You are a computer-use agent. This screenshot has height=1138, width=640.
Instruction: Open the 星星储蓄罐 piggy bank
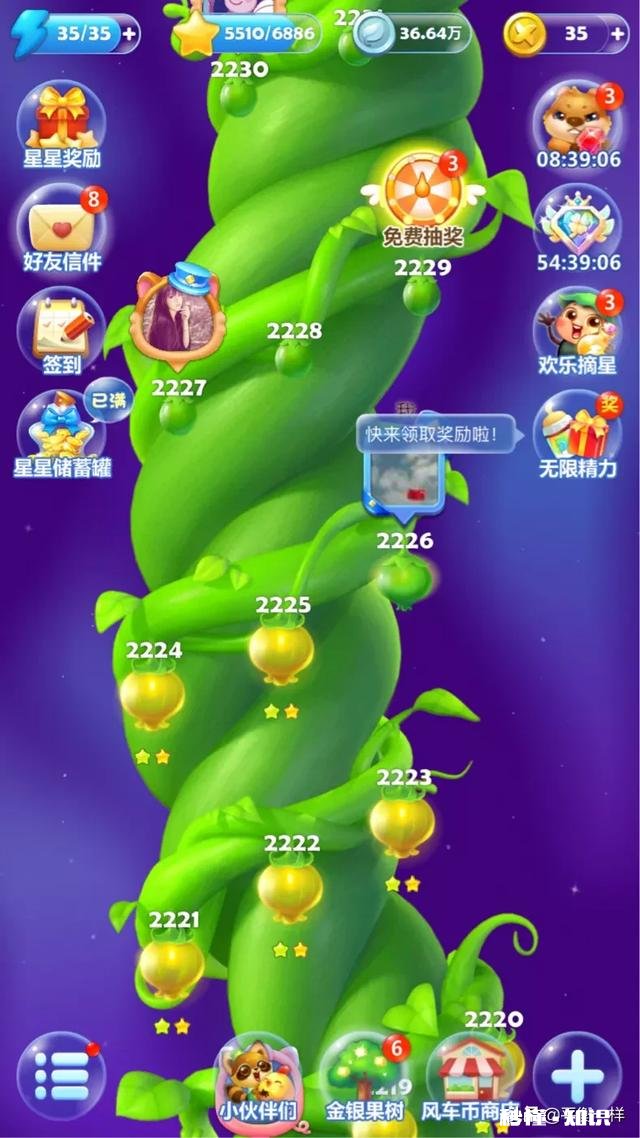coord(62,430)
